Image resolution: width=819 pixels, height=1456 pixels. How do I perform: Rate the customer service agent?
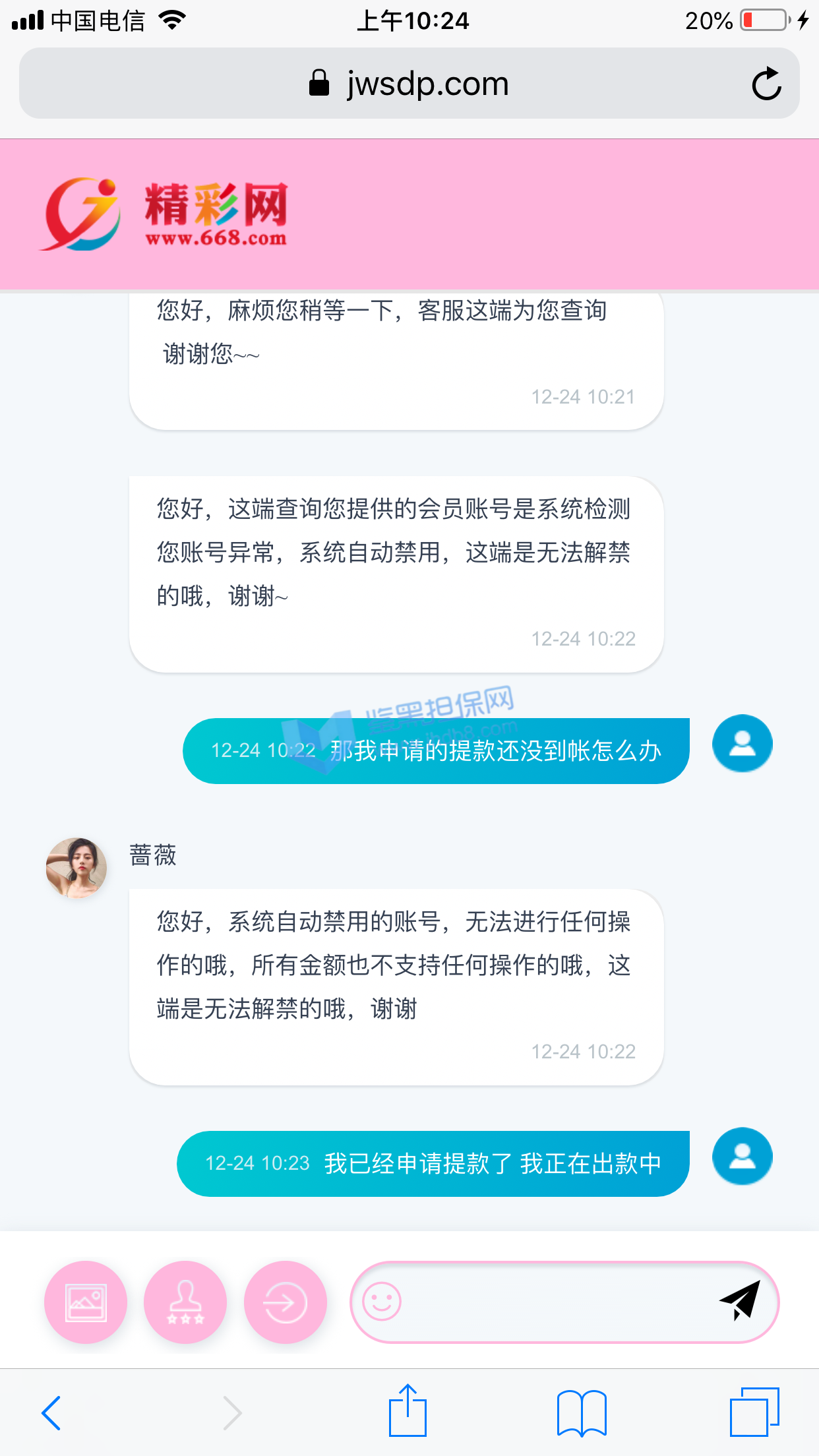point(185,1302)
